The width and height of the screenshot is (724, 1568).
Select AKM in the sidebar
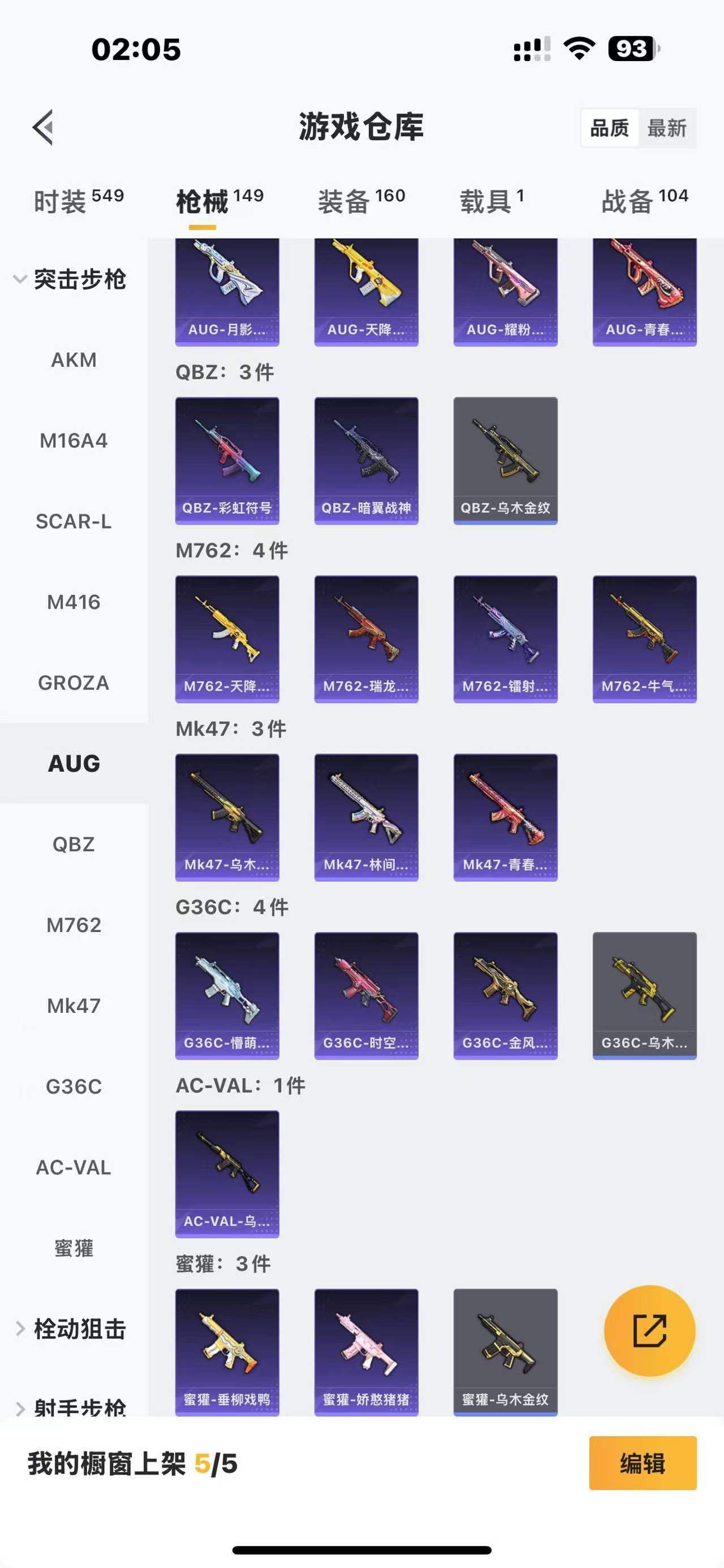click(x=74, y=359)
